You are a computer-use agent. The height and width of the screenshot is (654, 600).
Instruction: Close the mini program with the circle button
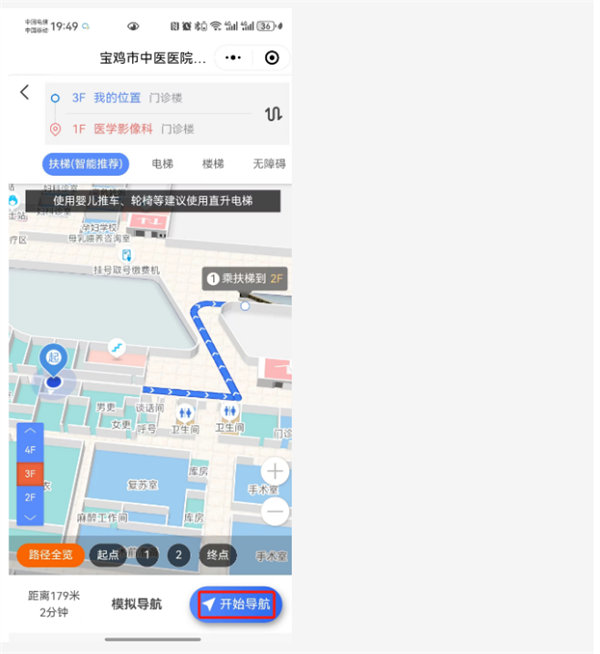click(271, 58)
